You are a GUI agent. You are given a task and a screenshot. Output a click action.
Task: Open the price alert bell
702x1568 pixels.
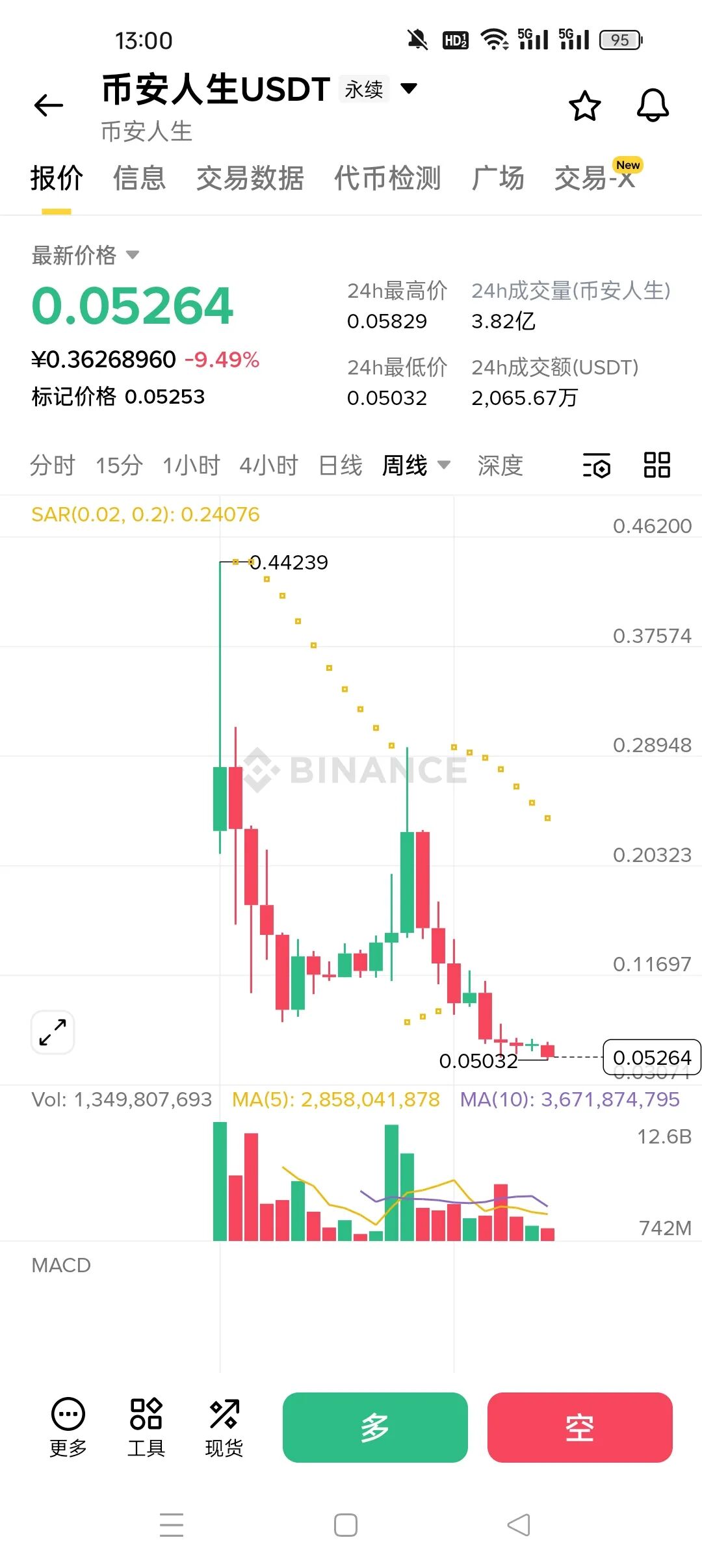[652, 105]
